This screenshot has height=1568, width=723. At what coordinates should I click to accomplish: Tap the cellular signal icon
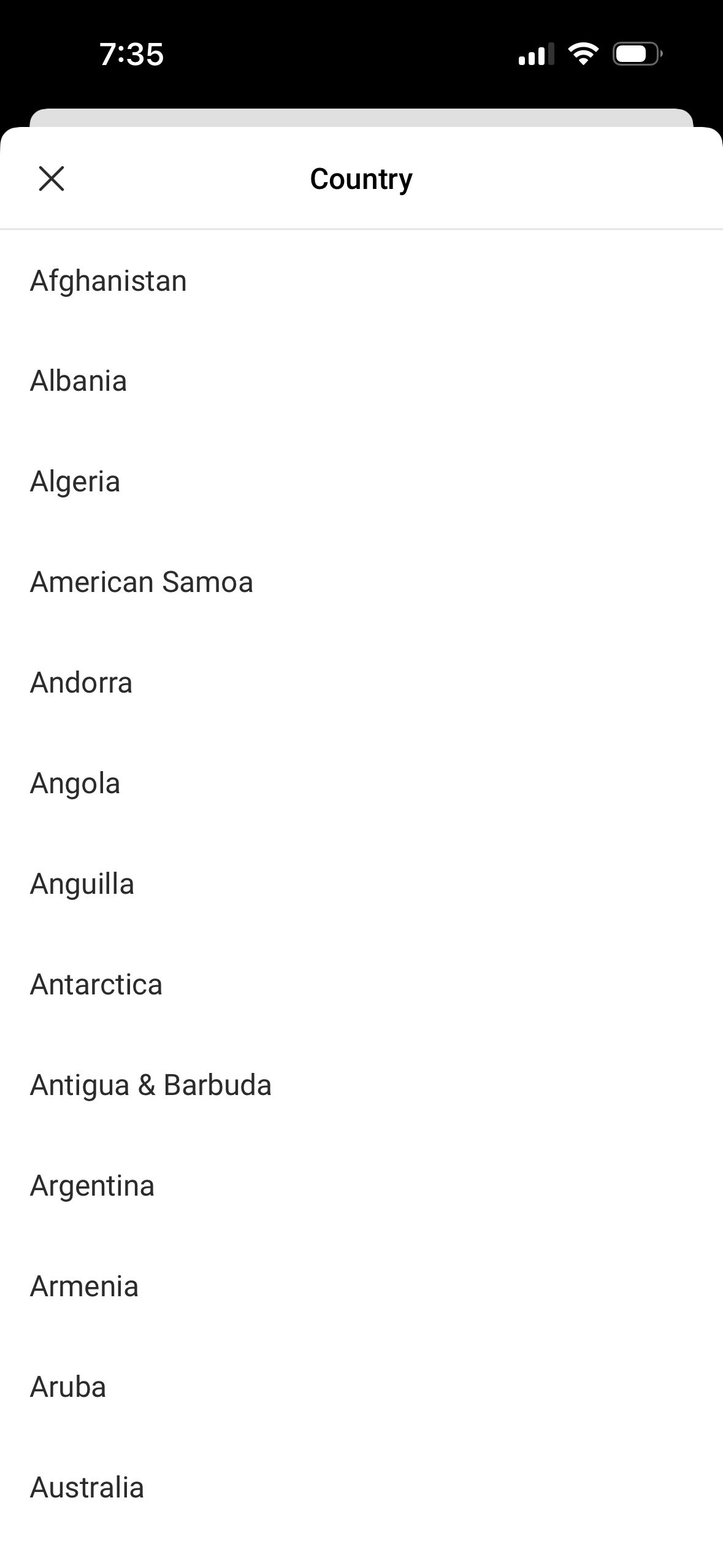[536, 54]
